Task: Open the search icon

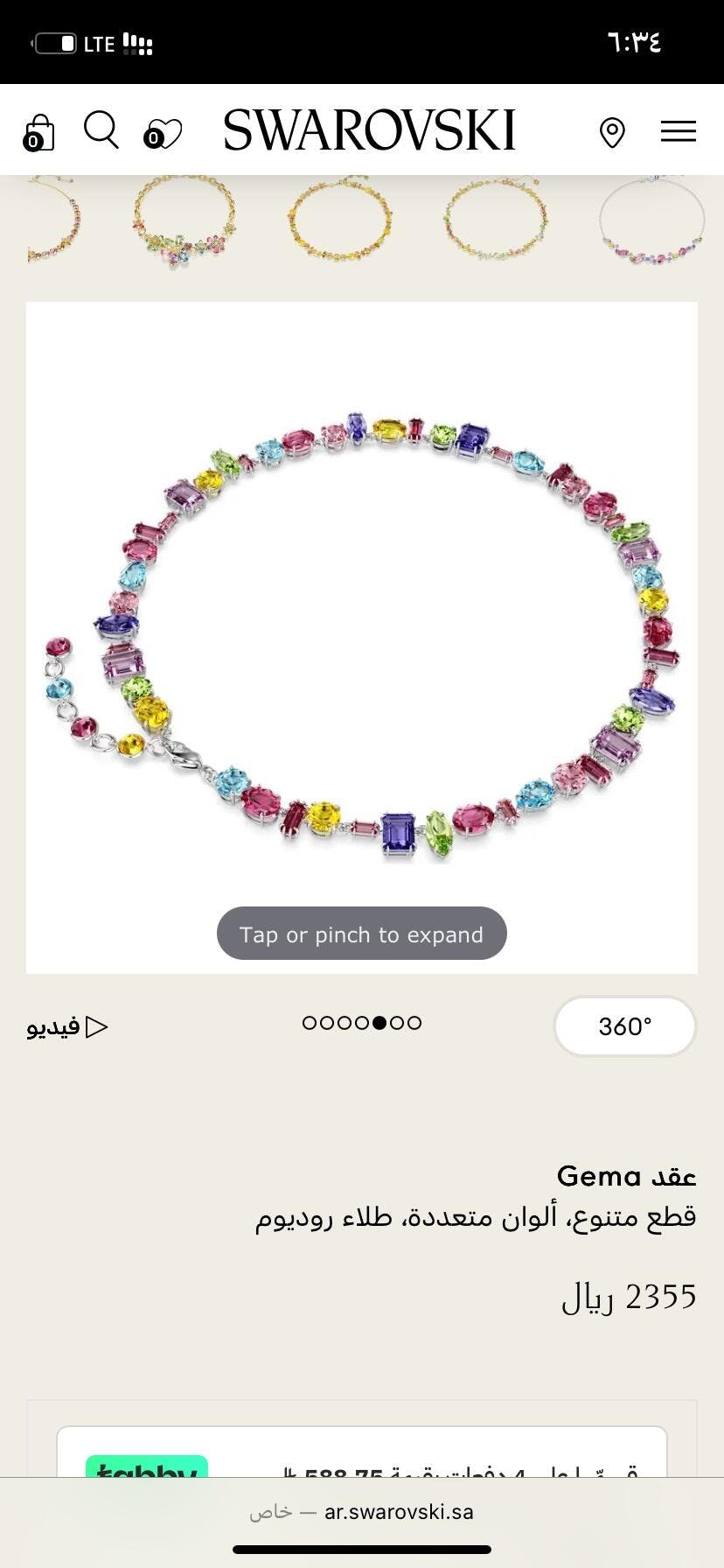Action: (101, 130)
